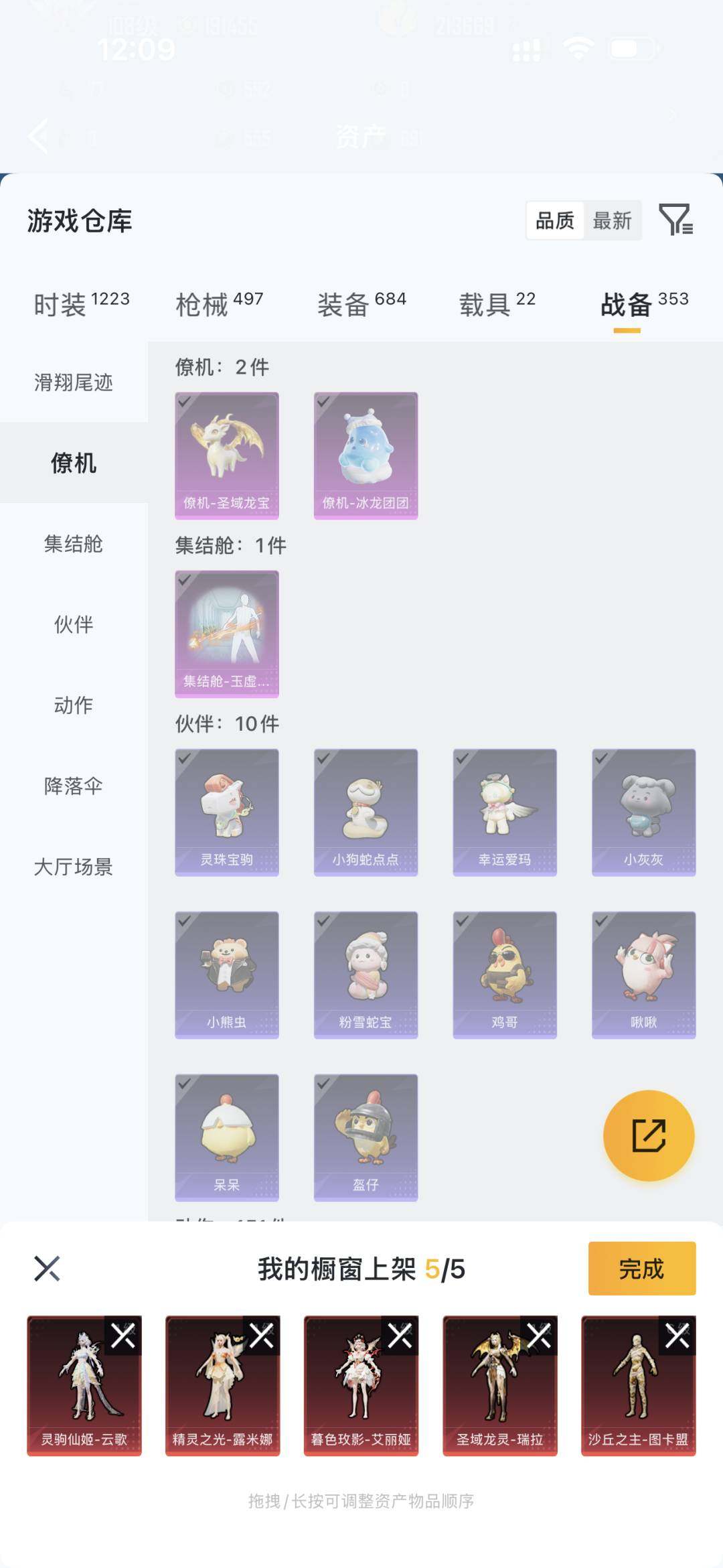The height and width of the screenshot is (1568, 723).
Task: Open the 幸运爱玛 companion icon
Action: (504, 810)
